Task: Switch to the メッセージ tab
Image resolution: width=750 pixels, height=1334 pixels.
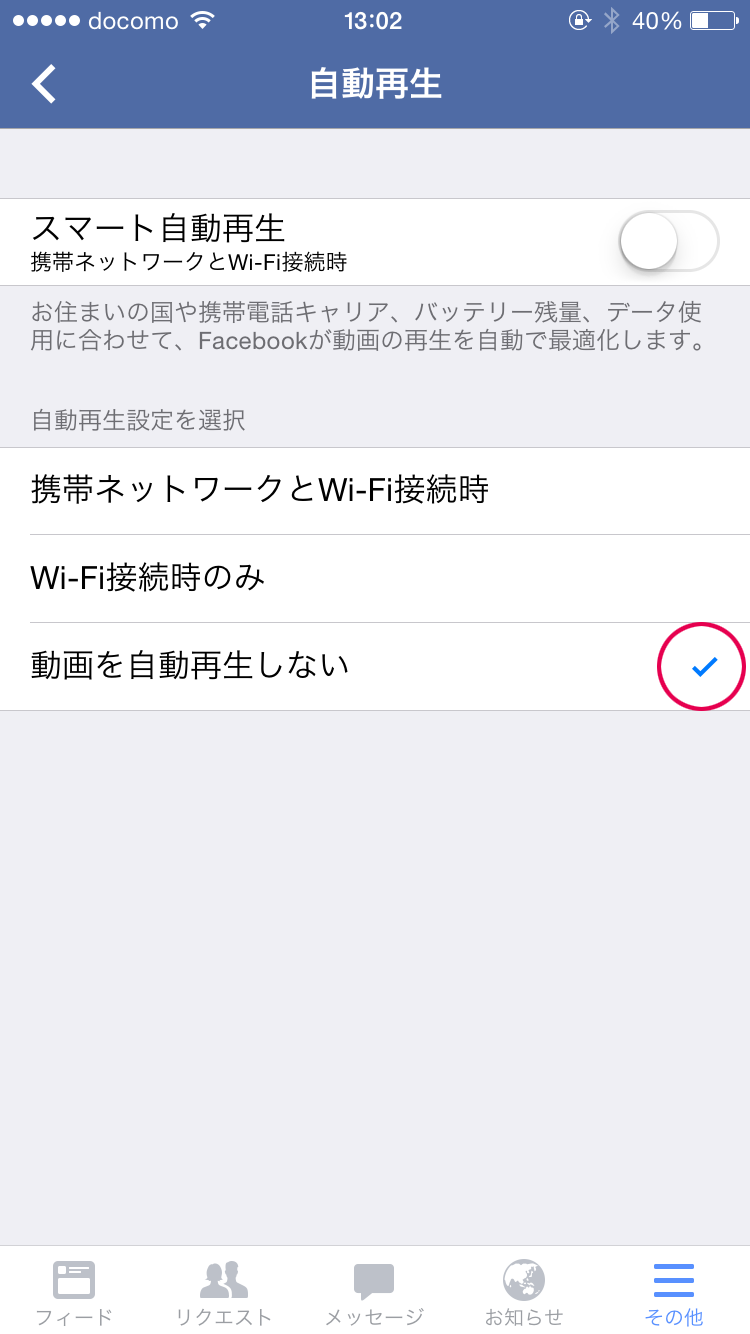Action: click(x=374, y=1292)
